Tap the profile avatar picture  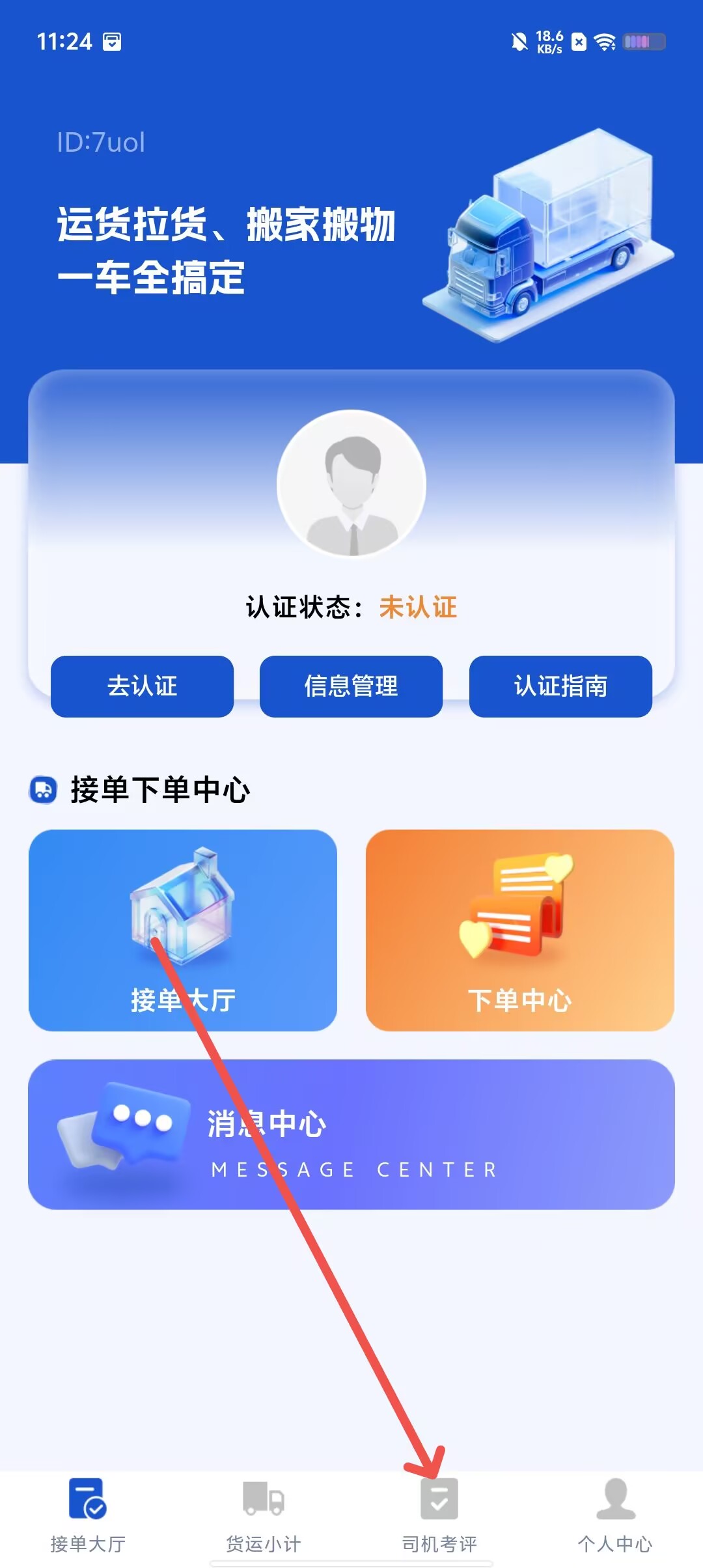click(351, 484)
